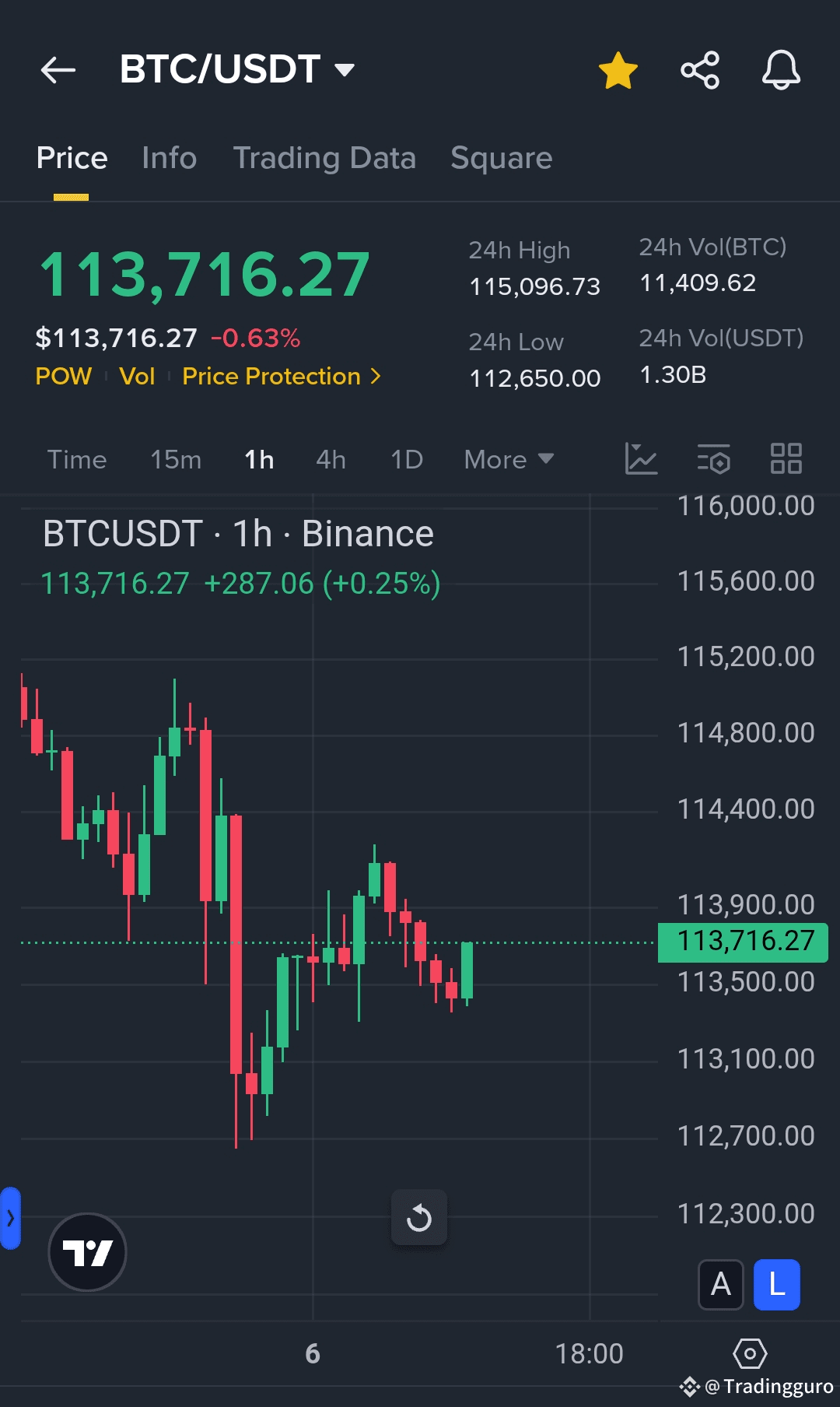
Task: Open the chart layout grid icon
Action: click(x=786, y=458)
